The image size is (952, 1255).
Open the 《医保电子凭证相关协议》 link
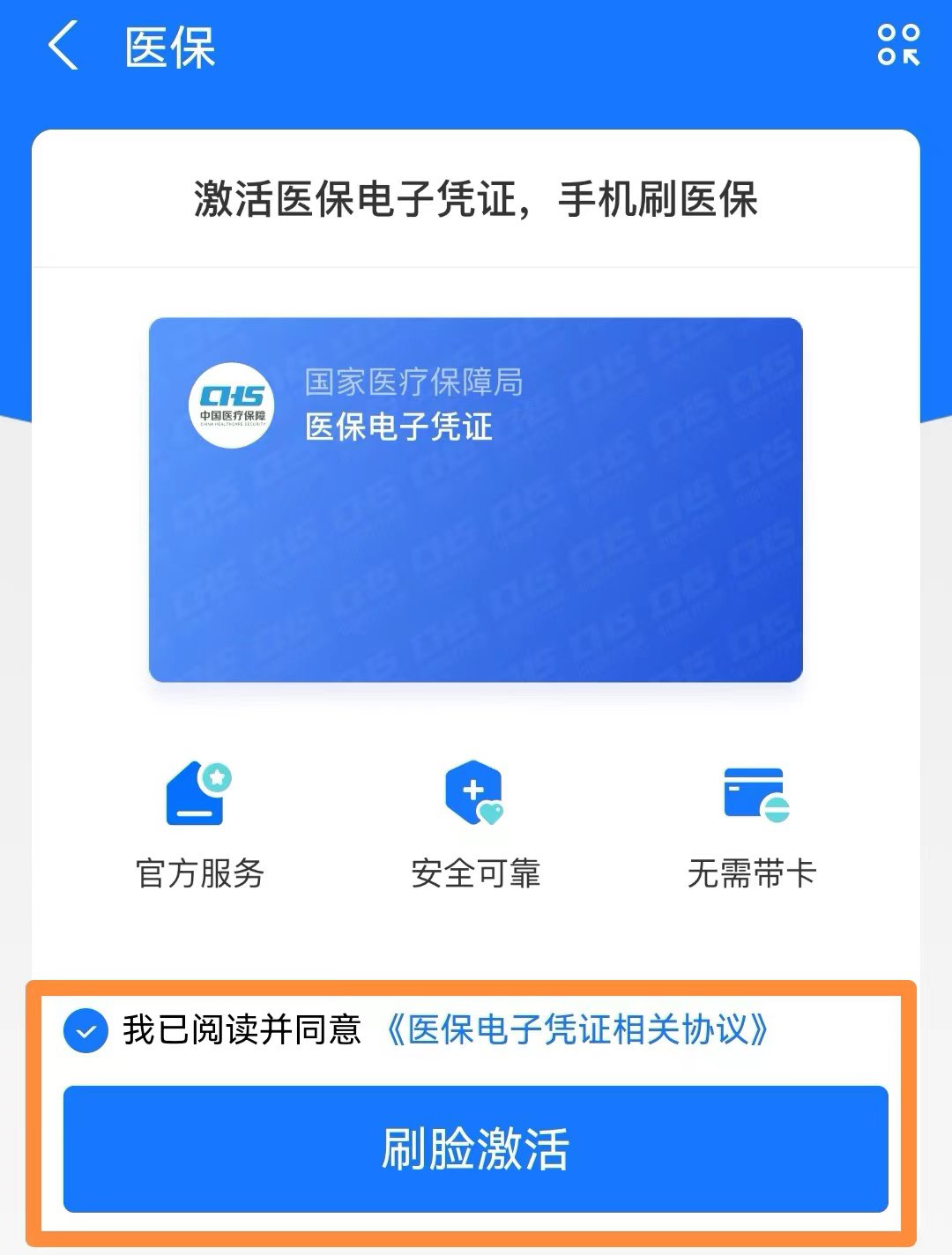click(x=576, y=1029)
